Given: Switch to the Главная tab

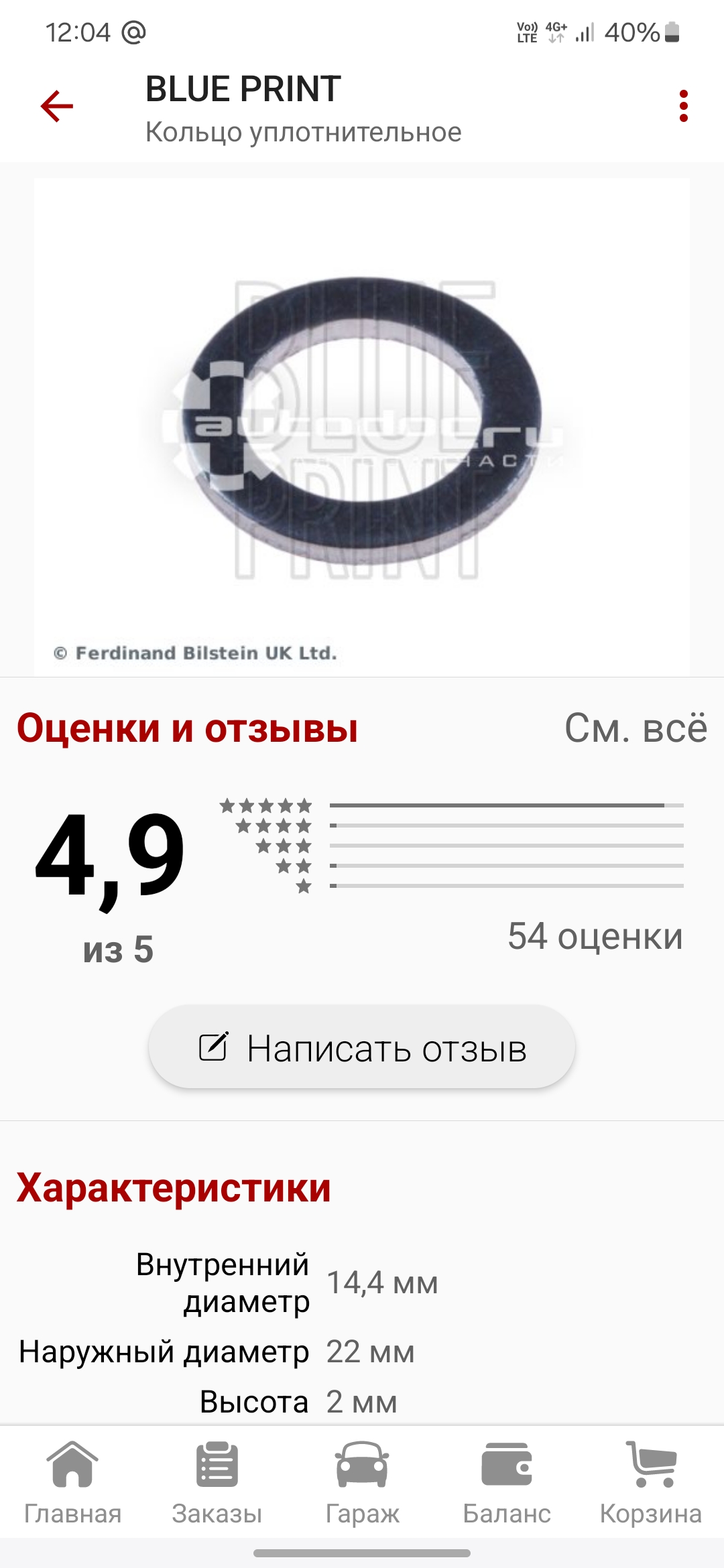Looking at the screenshot, I should pyautogui.click(x=72, y=1480).
